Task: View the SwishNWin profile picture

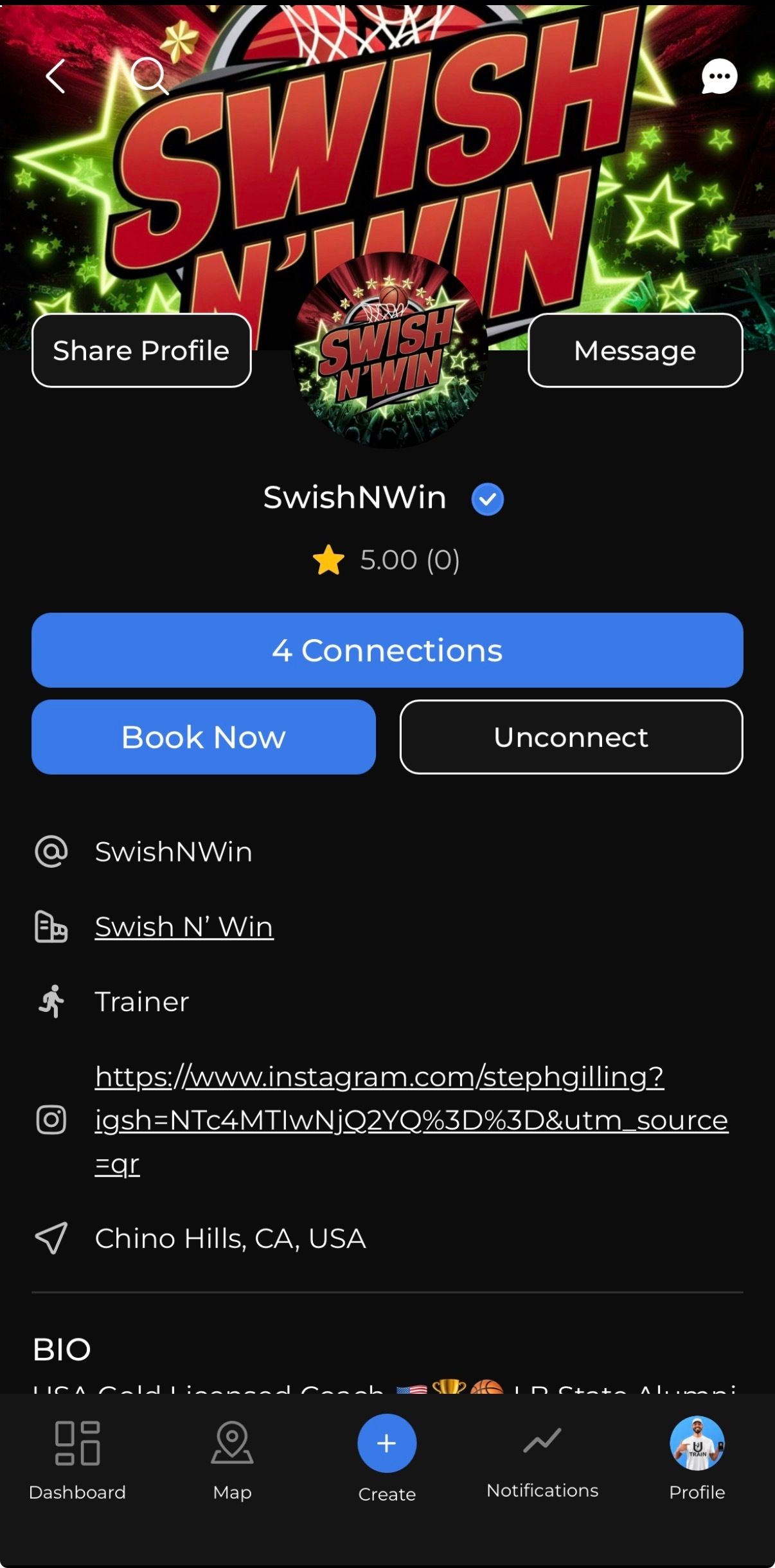Action: pos(388,350)
